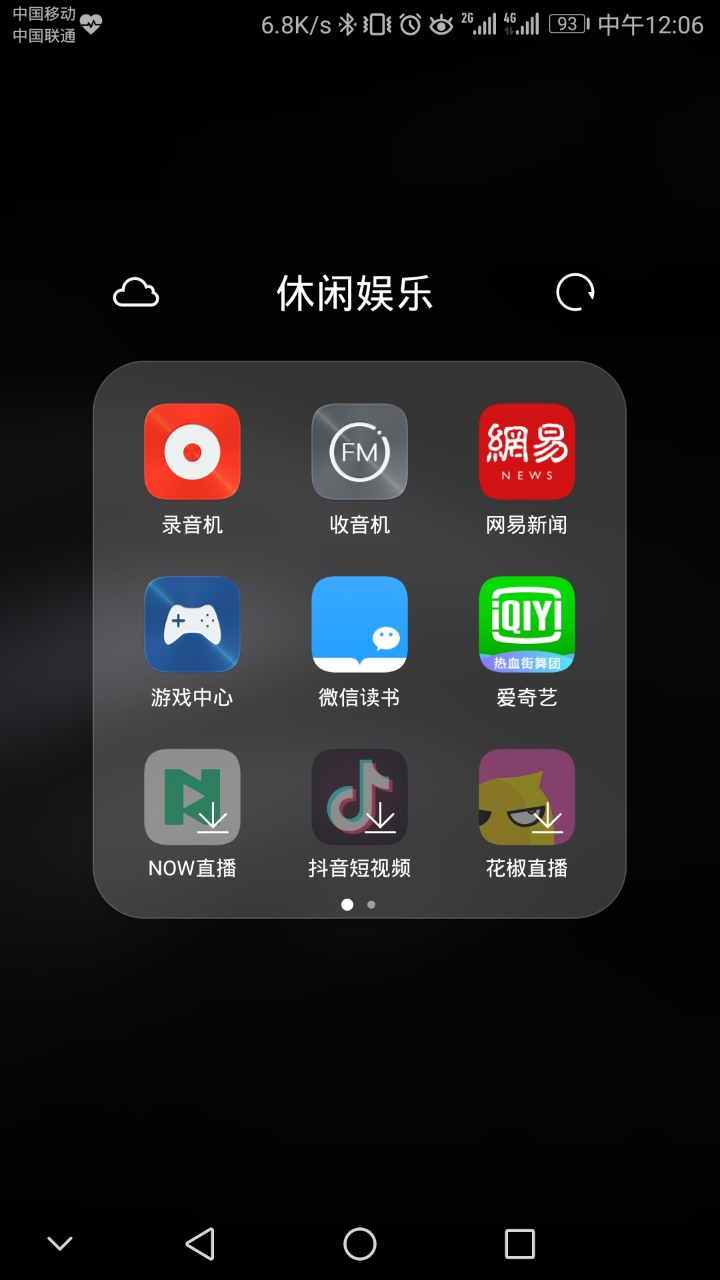Launch 微信读书 WeChat Reading
This screenshot has width=720, height=1280.
point(360,625)
